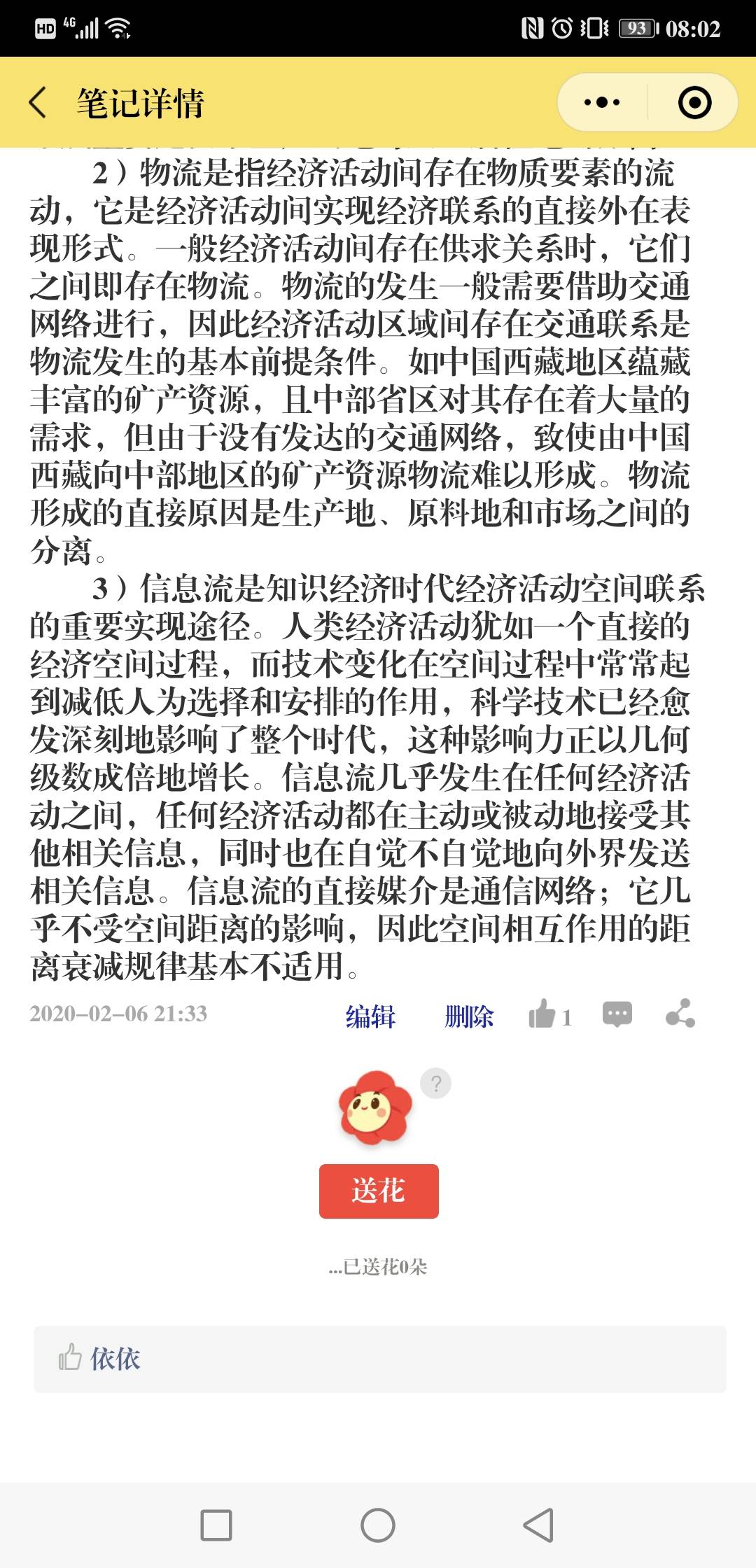Open 依依 in the liked-by row
756x1568 pixels.
click(x=115, y=1359)
